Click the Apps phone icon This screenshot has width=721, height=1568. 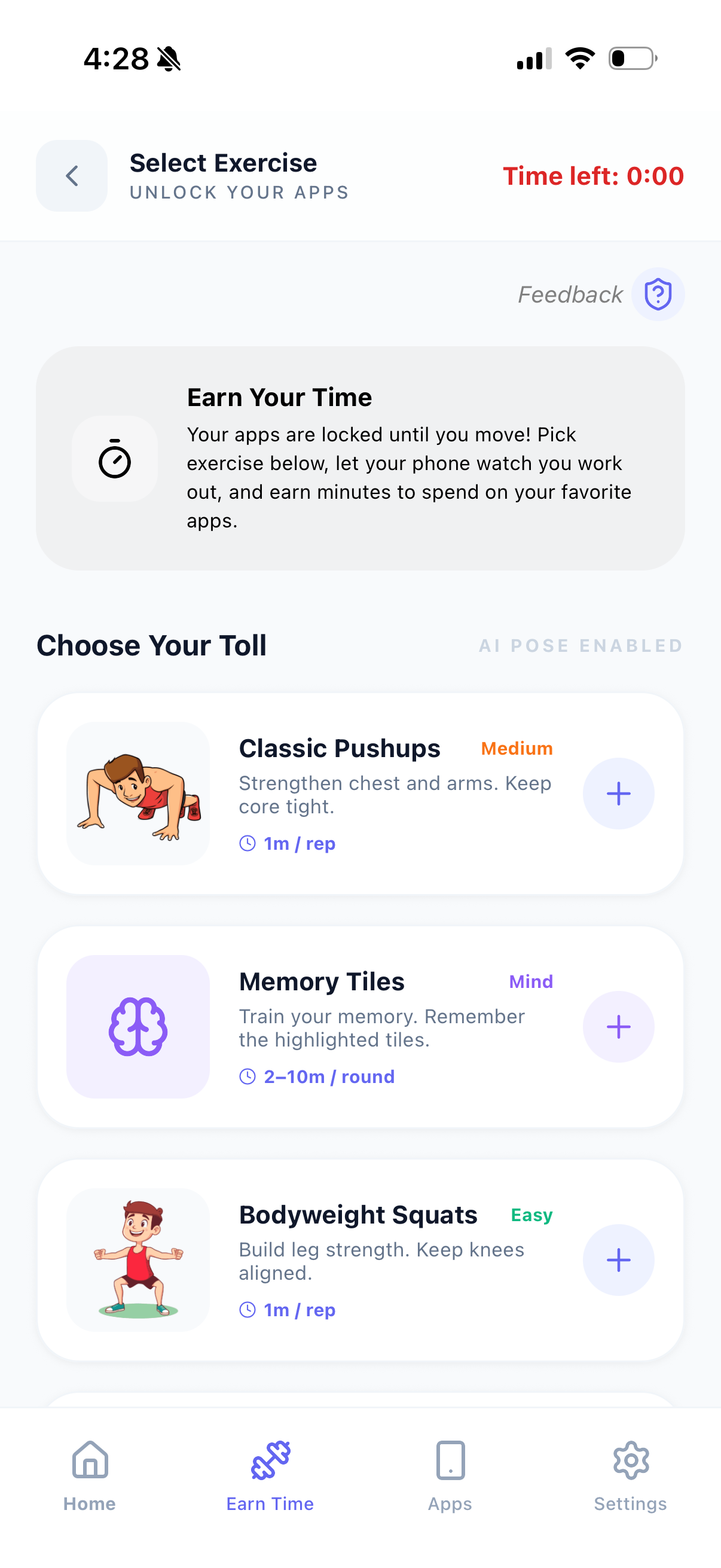[450, 1460]
